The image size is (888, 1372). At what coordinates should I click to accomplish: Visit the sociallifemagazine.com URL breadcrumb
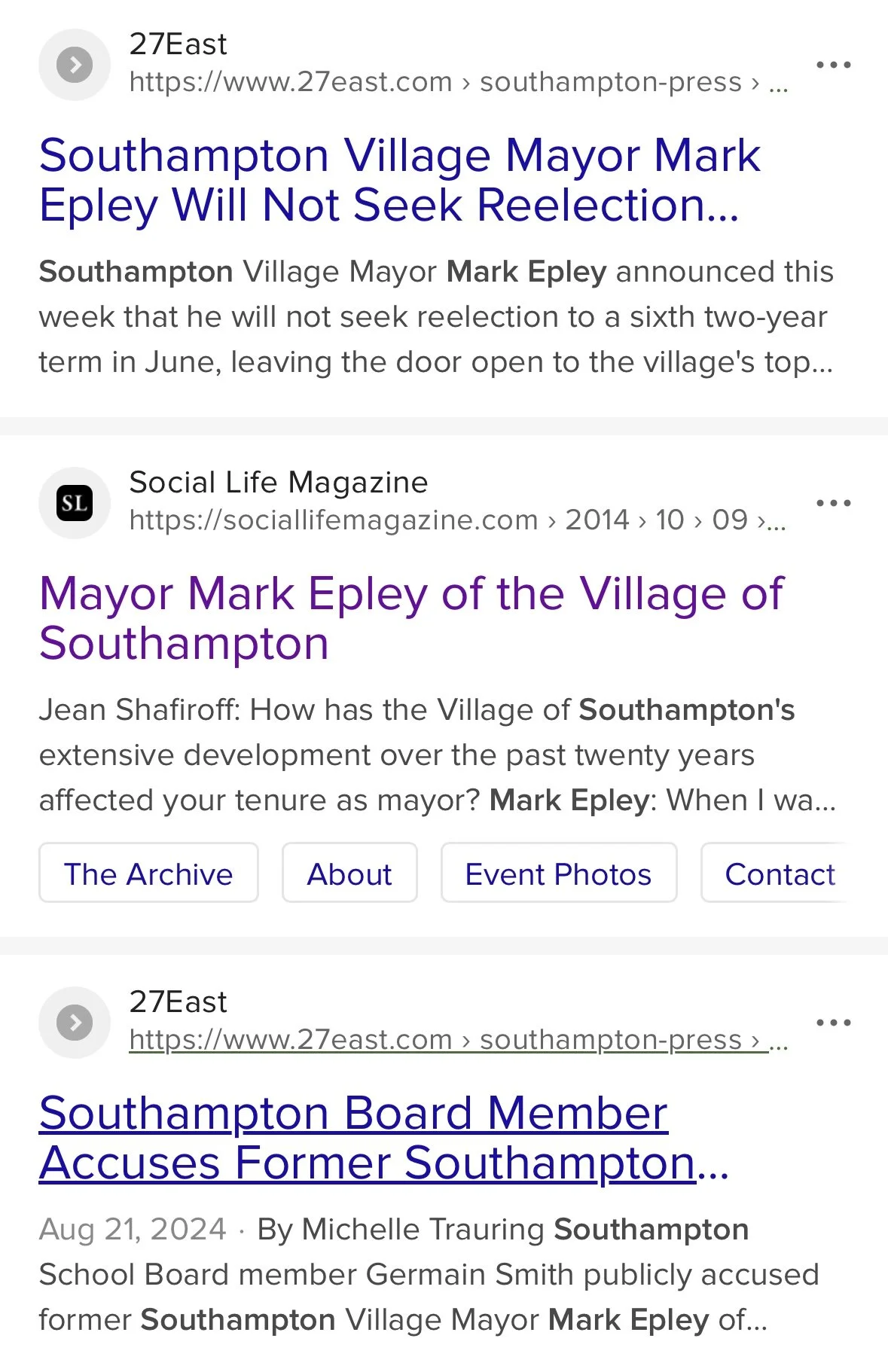coord(456,520)
